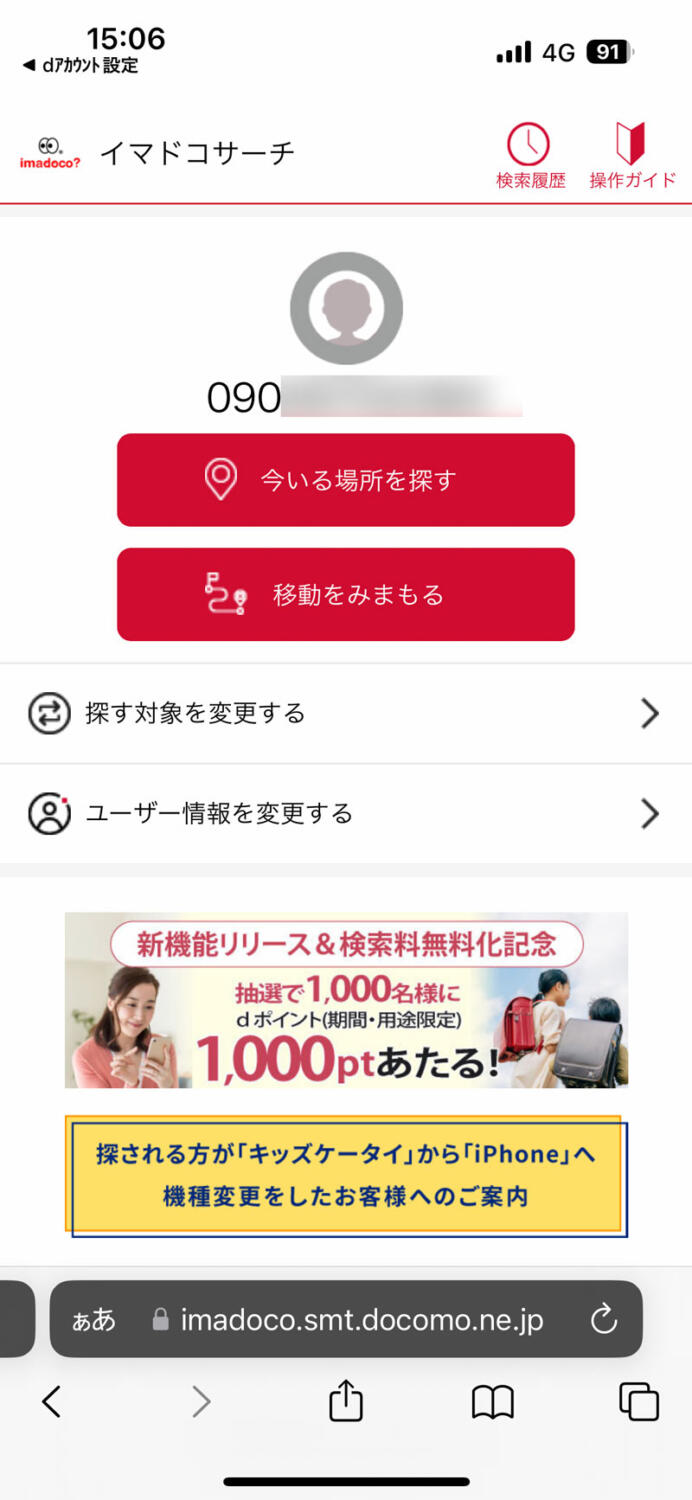Open the ぁあ page settings menu

94,1320
